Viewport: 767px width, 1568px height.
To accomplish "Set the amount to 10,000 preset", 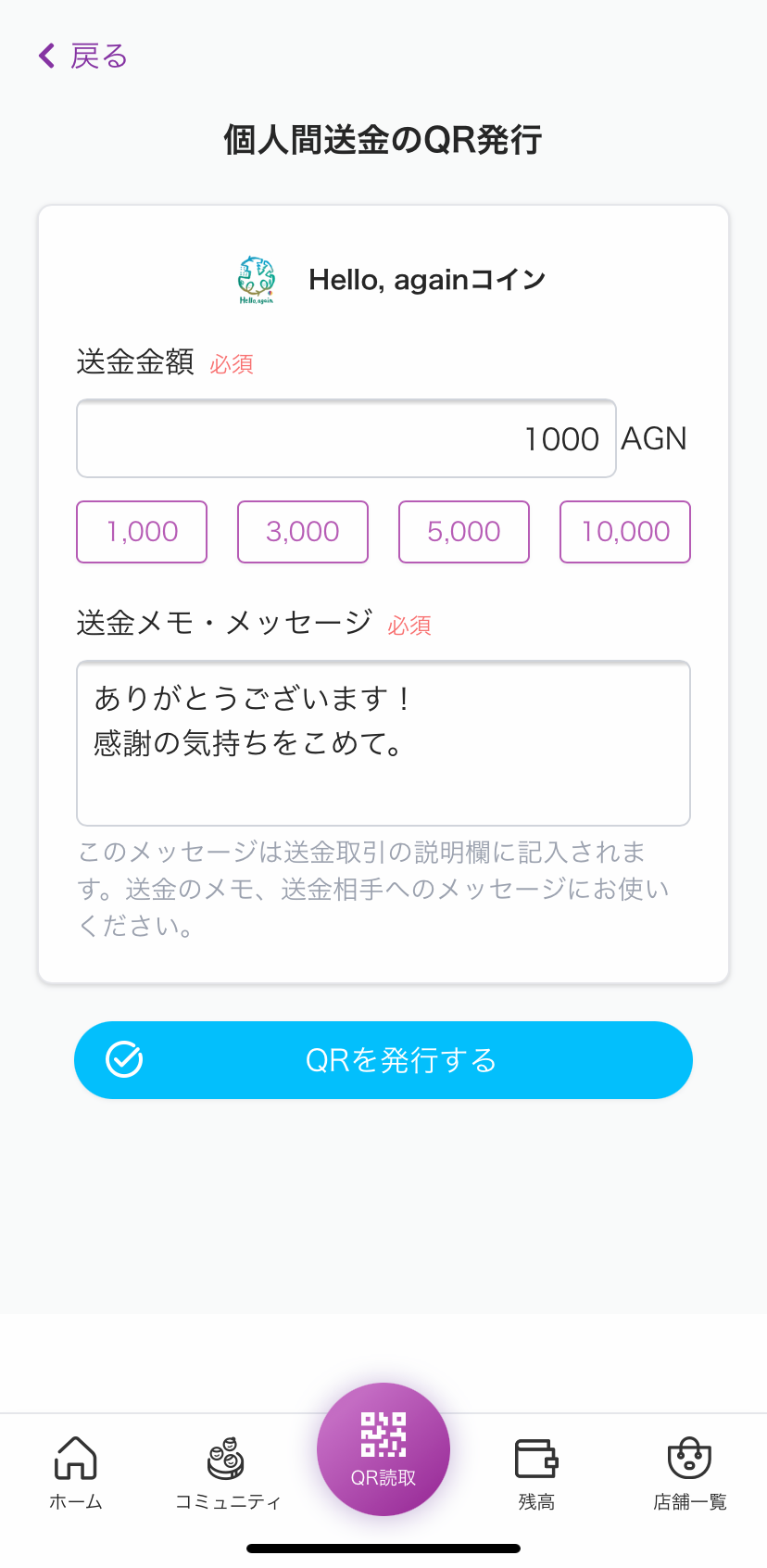I will click(625, 532).
